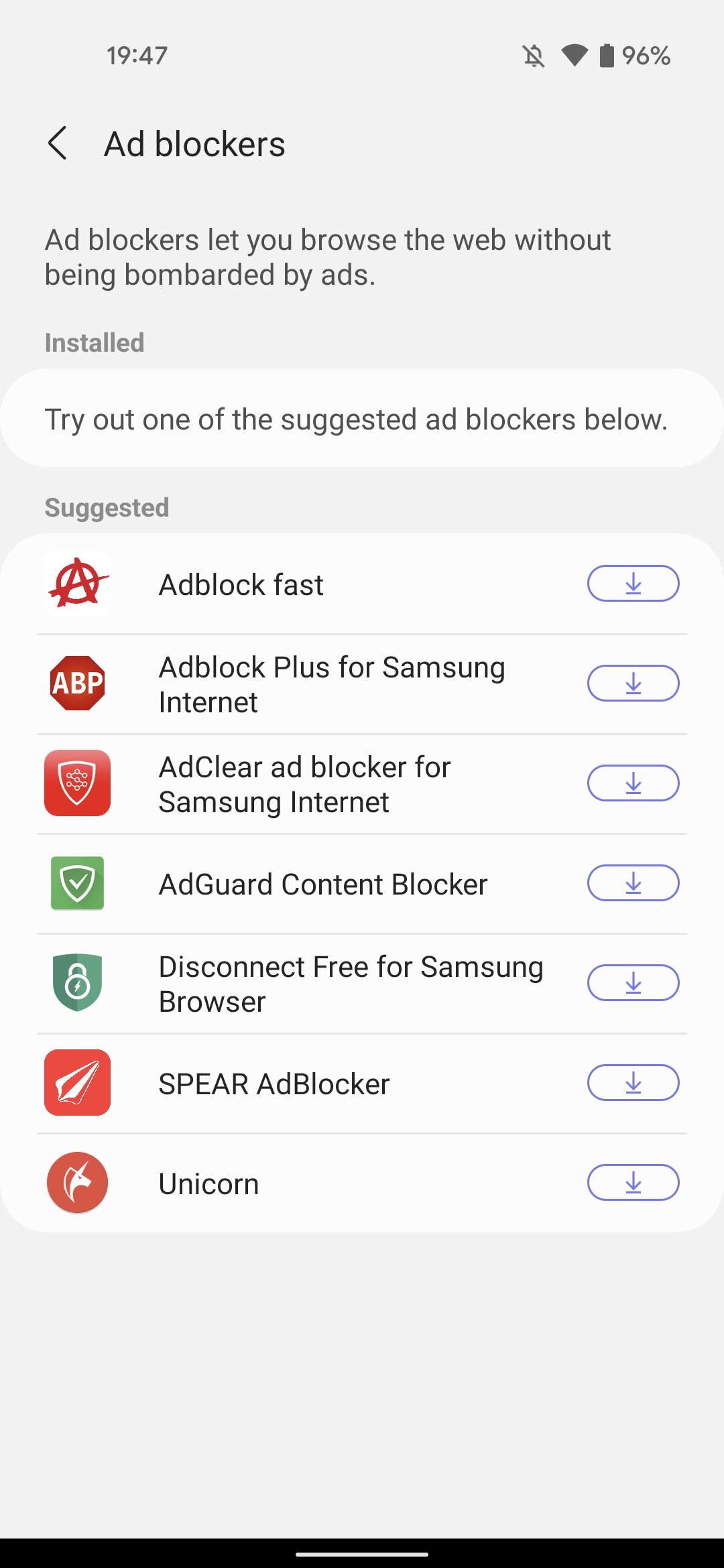Go back from Ad blockers

pos(58,143)
